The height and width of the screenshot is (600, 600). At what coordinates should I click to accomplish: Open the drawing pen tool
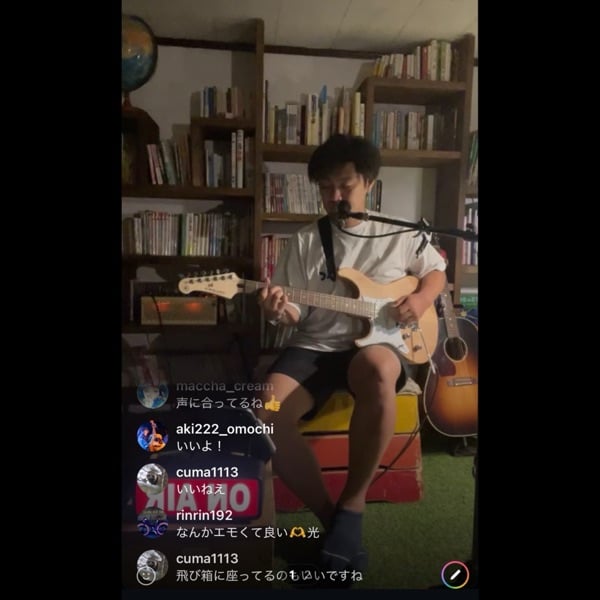(x=455, y=574)
